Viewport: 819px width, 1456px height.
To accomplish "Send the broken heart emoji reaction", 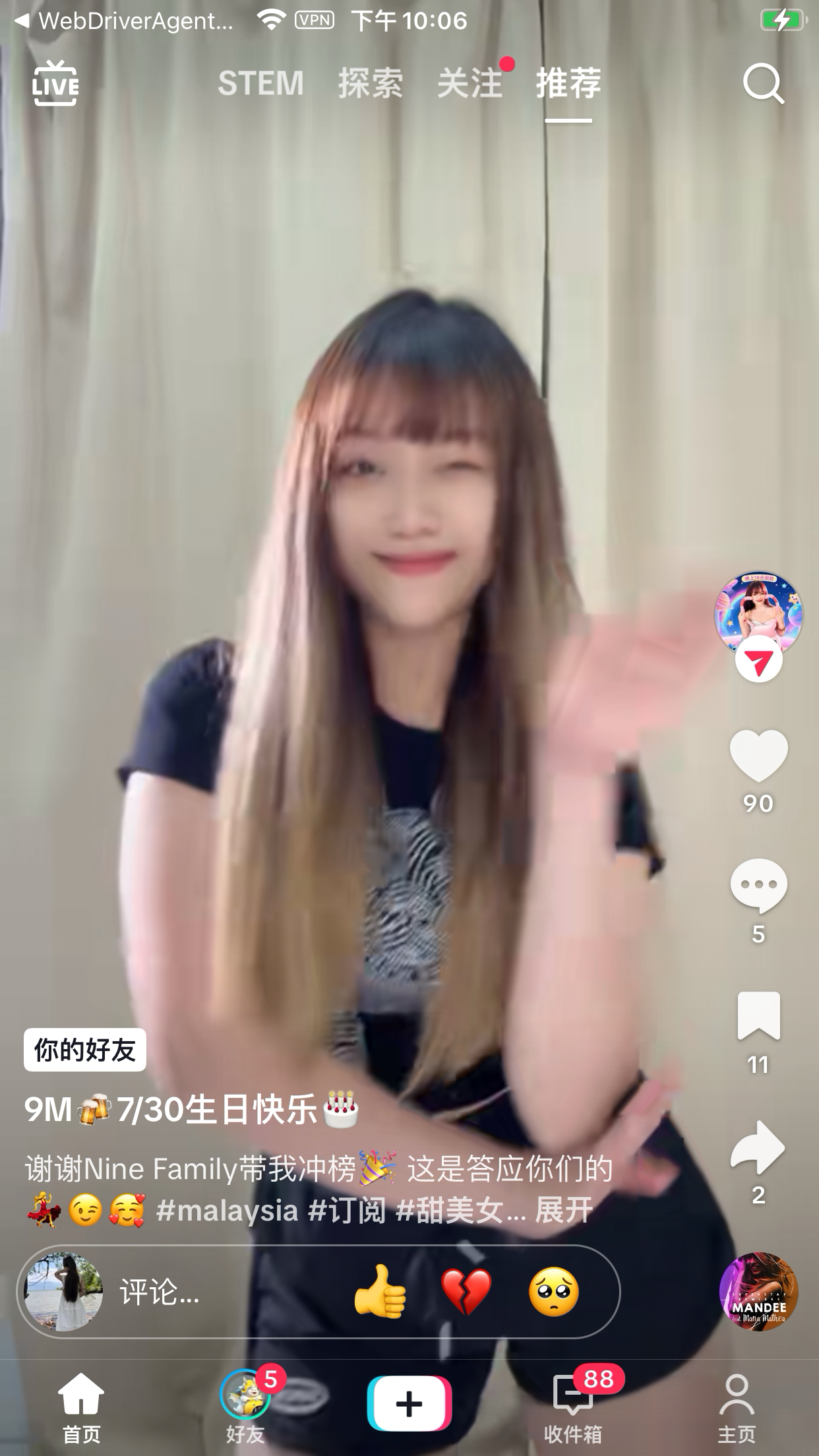I will [466, 1292].
